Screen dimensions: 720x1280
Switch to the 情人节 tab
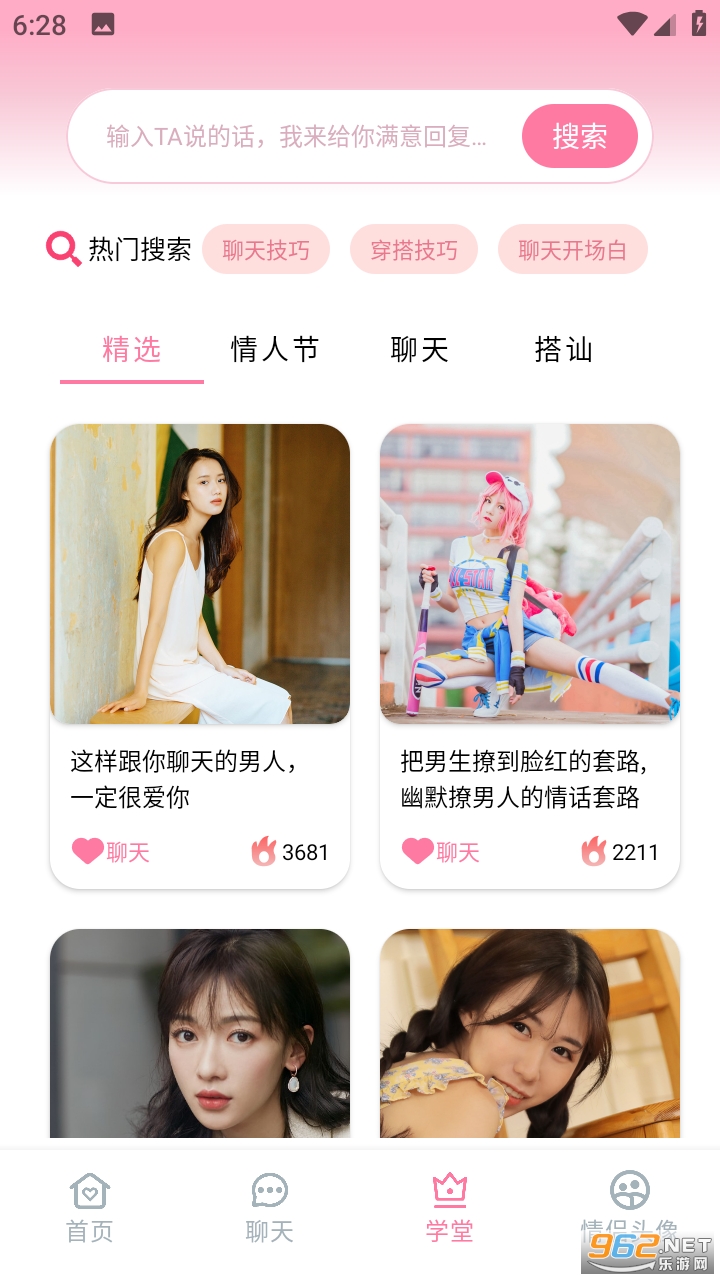point(275,350)
